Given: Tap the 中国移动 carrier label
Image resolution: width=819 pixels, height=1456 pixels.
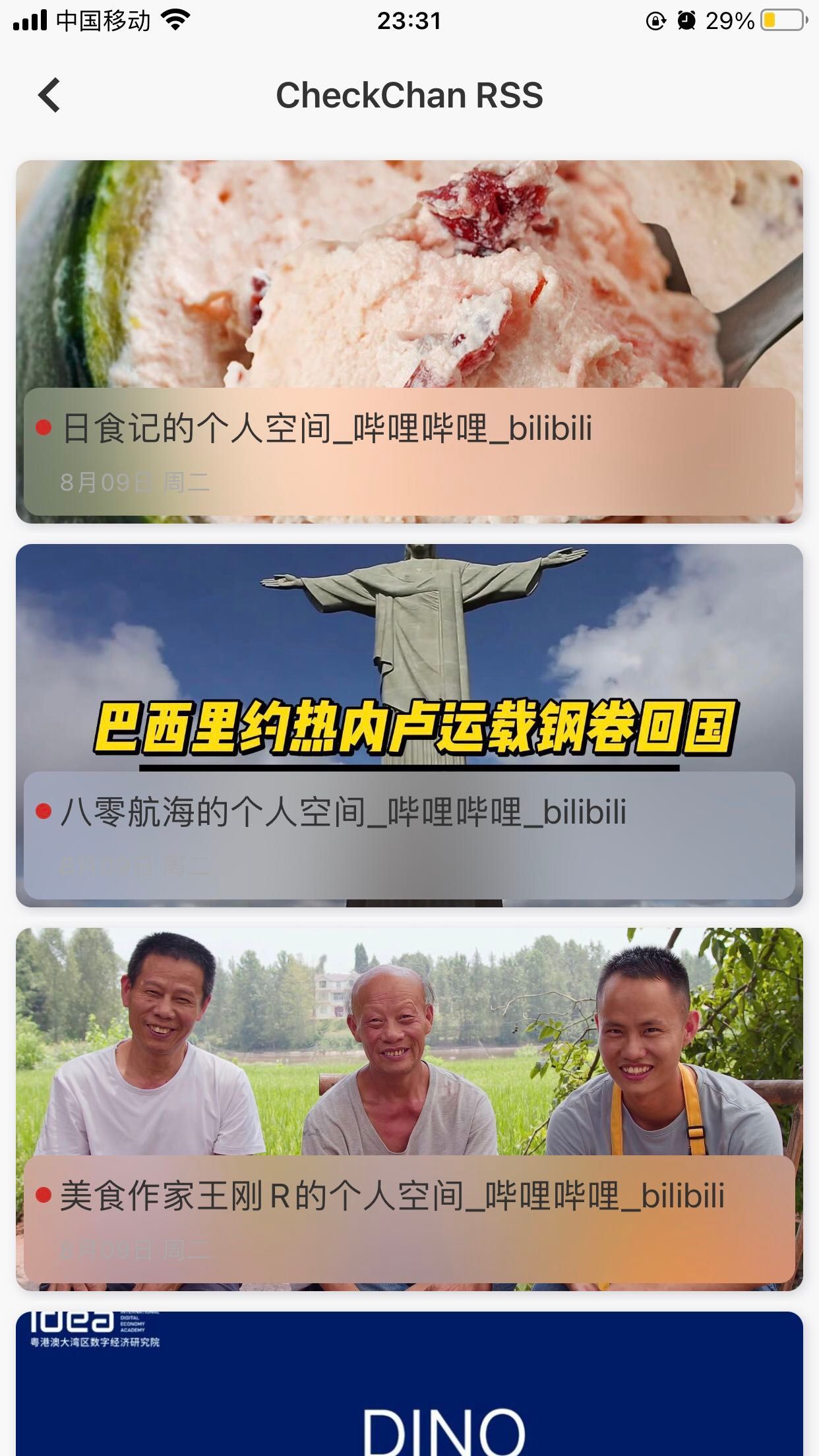Looking at the screenshot, I should (x=106, y=20).
